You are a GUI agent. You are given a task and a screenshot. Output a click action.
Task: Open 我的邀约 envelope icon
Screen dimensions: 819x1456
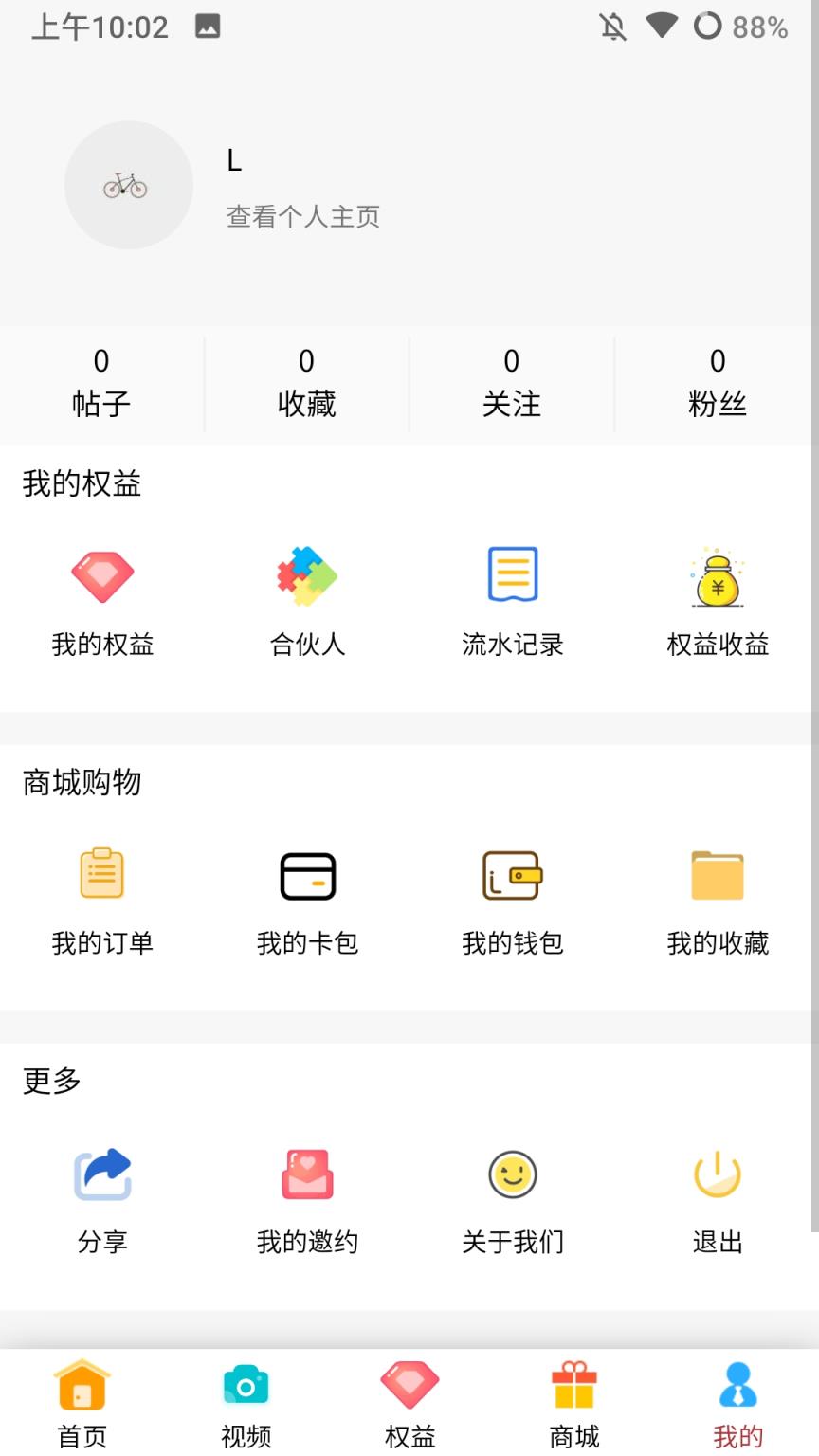coord(306,1174)
